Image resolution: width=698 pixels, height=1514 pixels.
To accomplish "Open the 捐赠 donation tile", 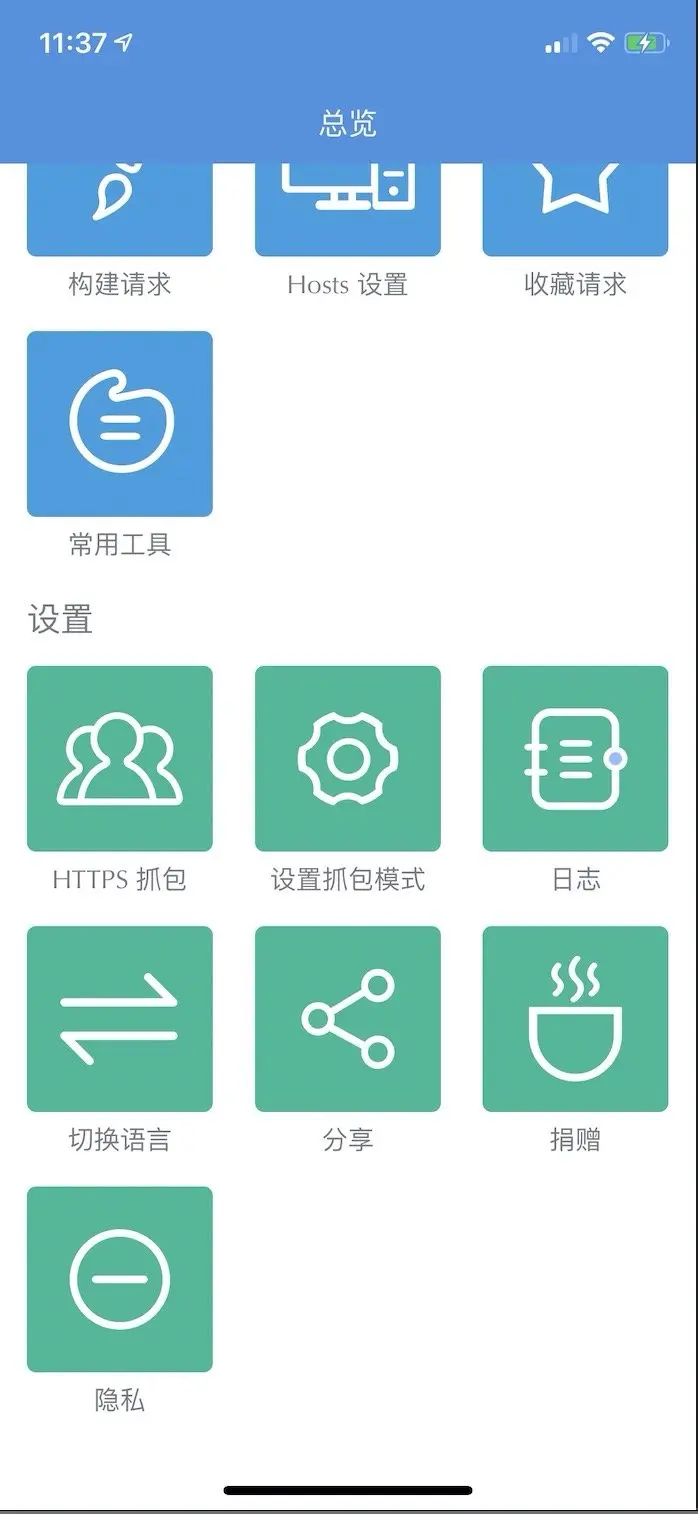I will (x=575, y=1019).
